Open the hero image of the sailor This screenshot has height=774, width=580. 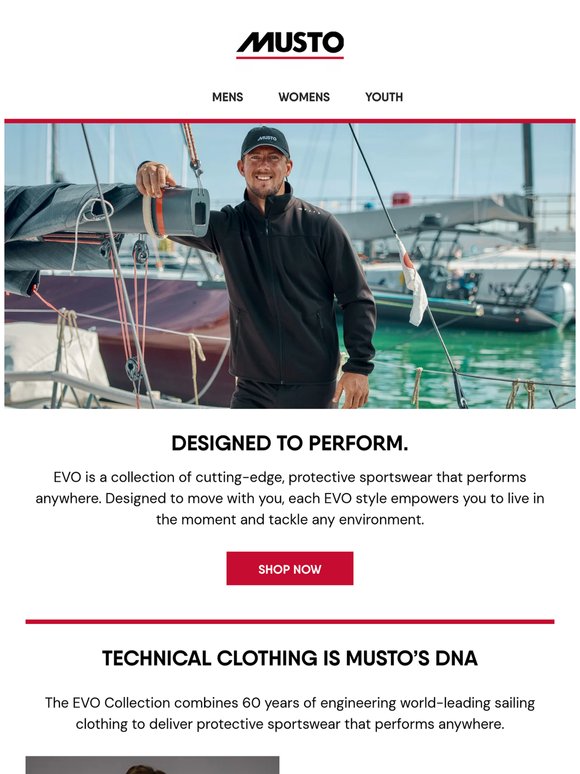pos(290,266)
